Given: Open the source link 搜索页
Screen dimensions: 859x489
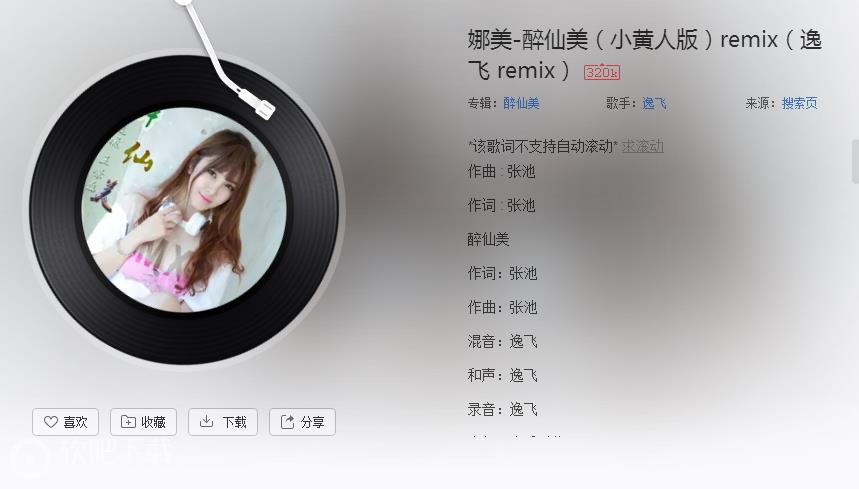Looking at the screenshot, I should (799, 103).
